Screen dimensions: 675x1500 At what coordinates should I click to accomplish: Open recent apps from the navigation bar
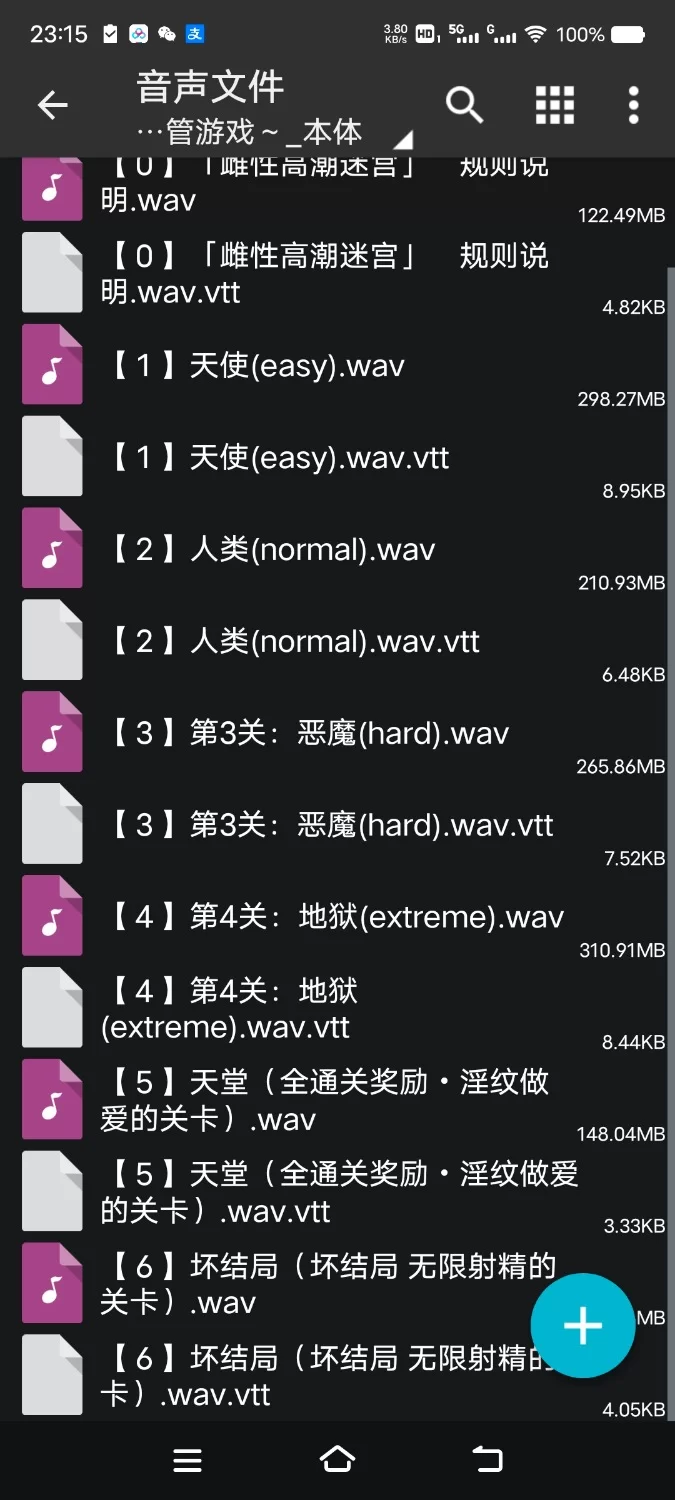187,1461
